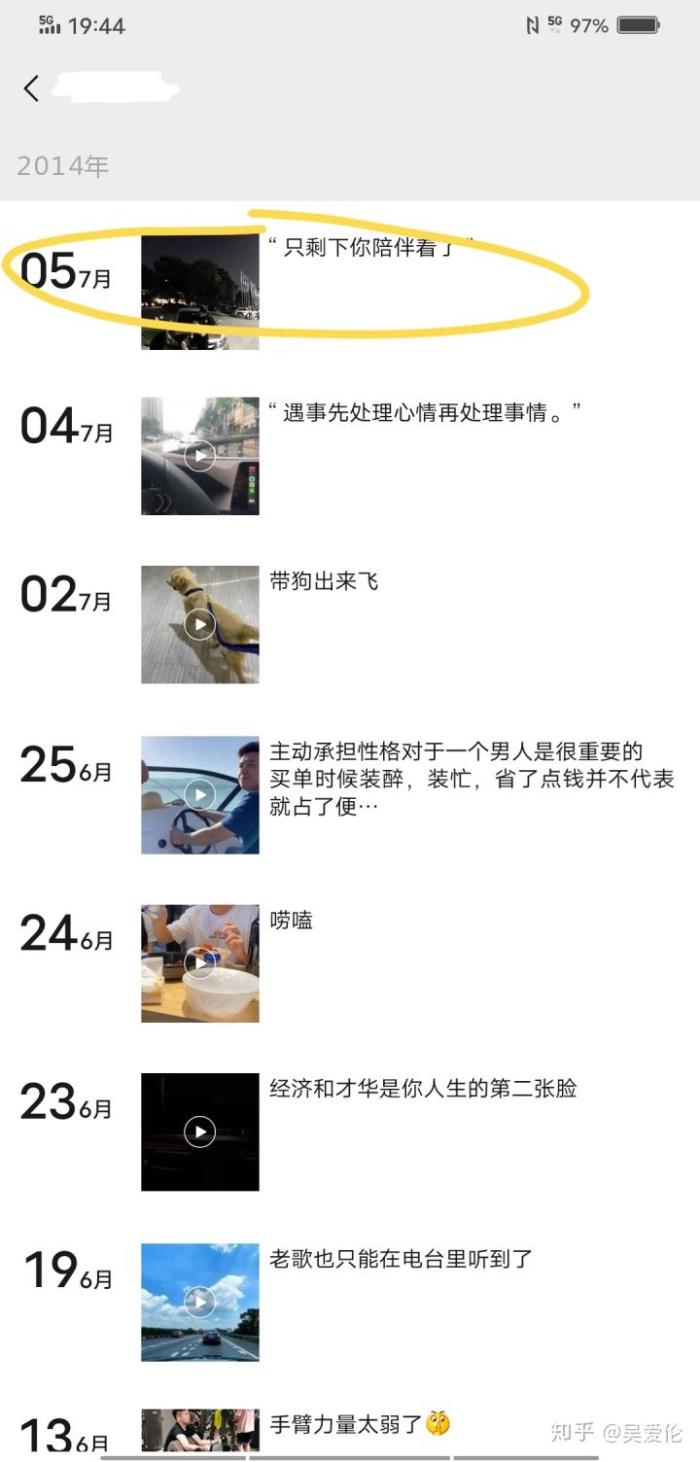Open the 手臂力量太弱了 post from 13 June

click(x=200, y=1430)
